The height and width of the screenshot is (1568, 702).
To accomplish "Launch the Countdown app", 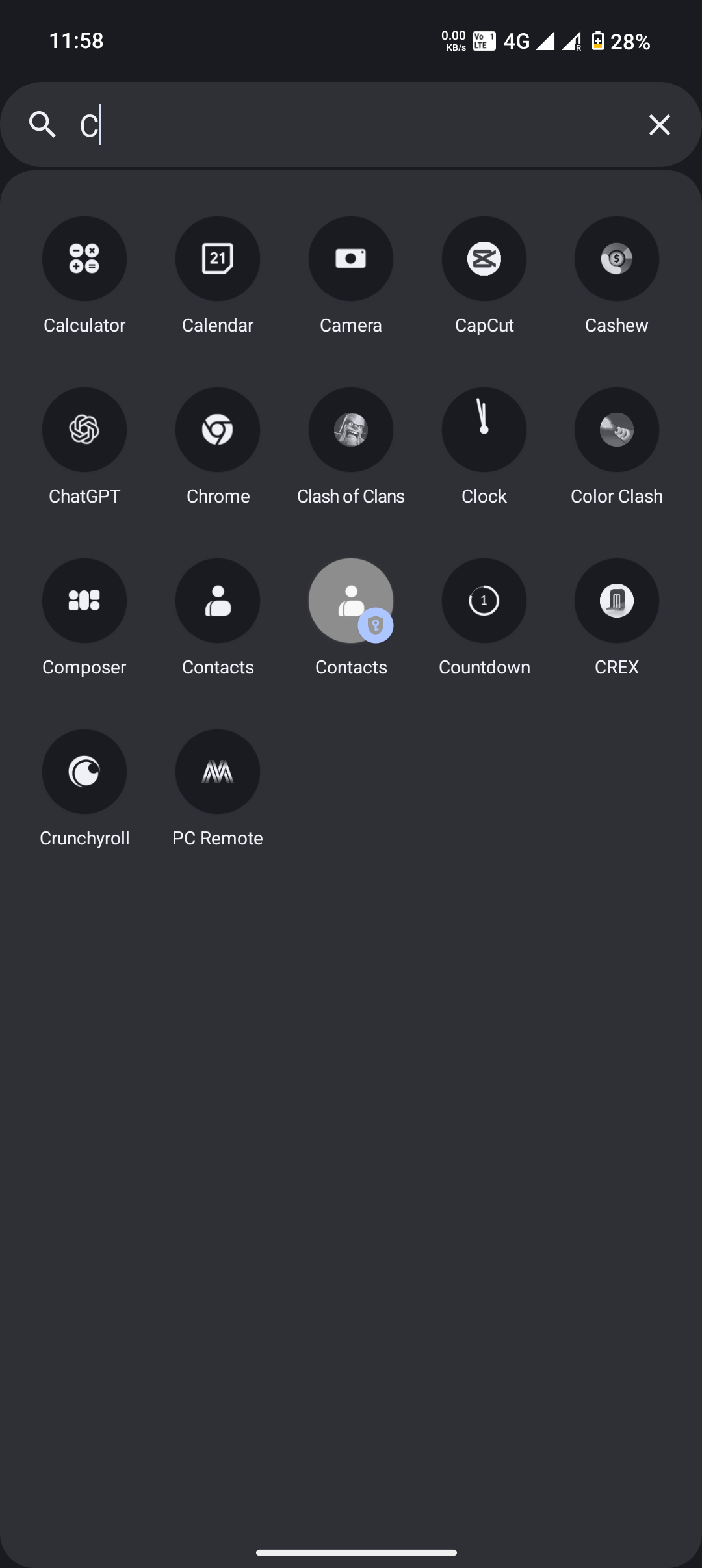I will [484, 601].
